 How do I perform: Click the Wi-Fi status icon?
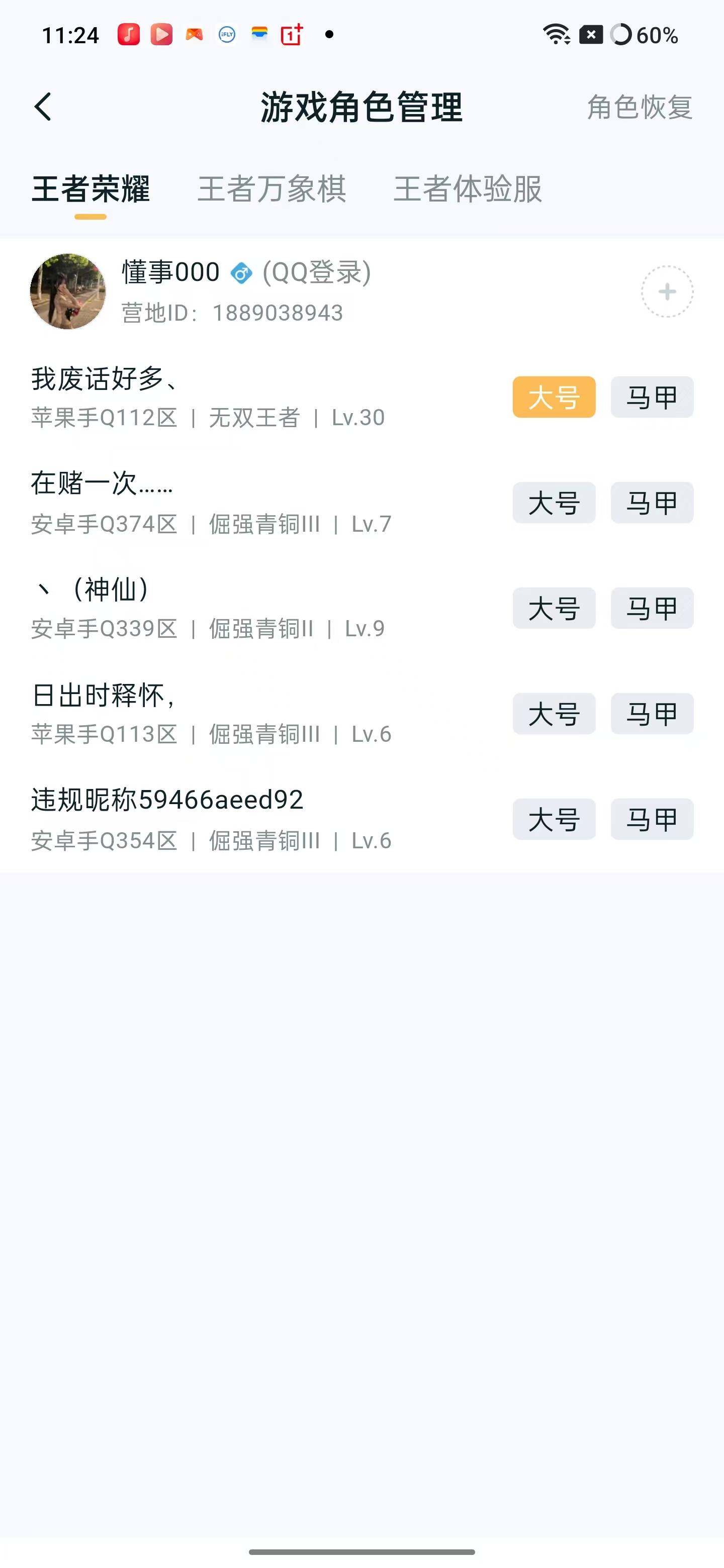point(557,35)
